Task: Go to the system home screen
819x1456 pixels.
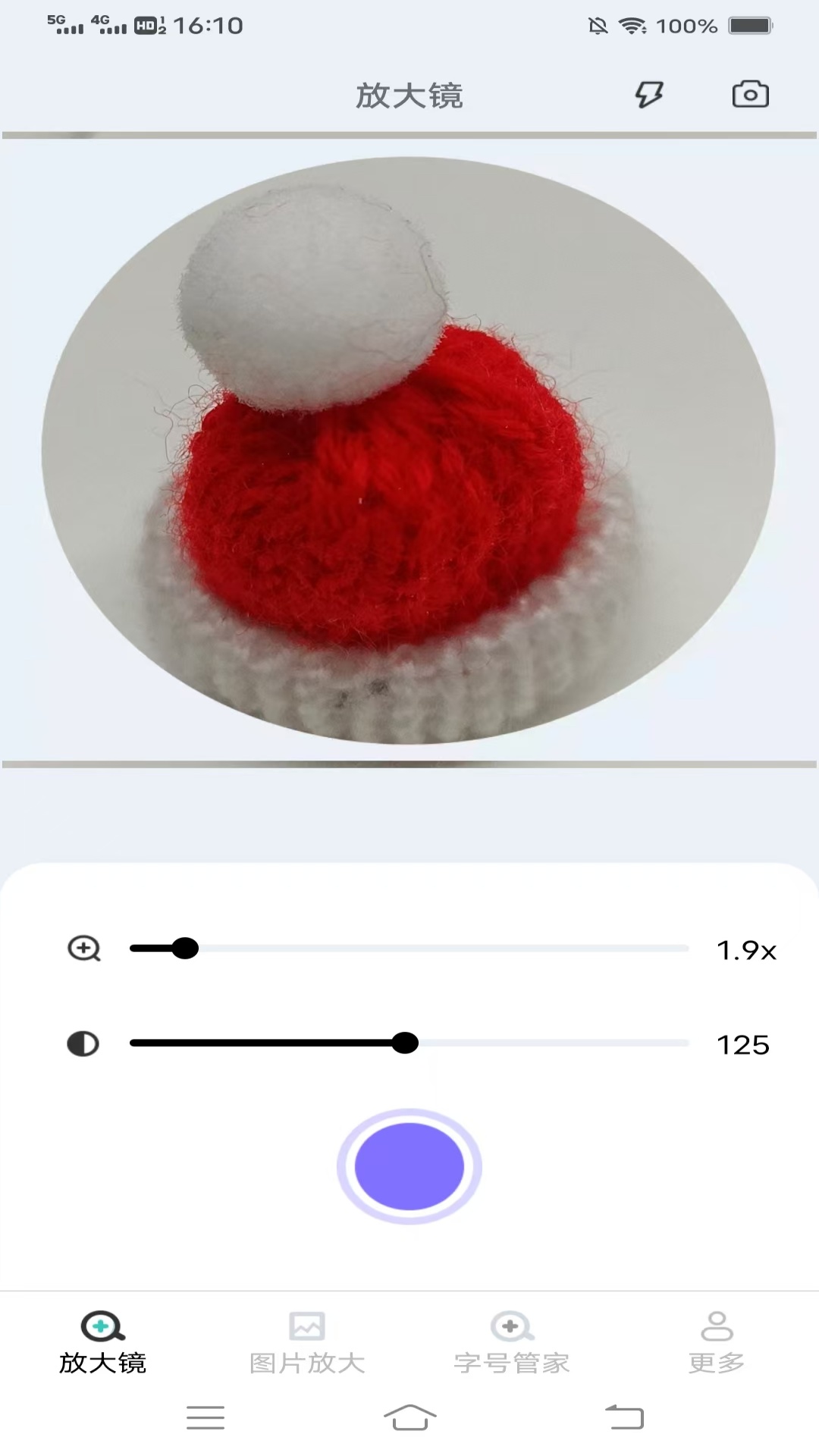Action: click(409, 1417)
